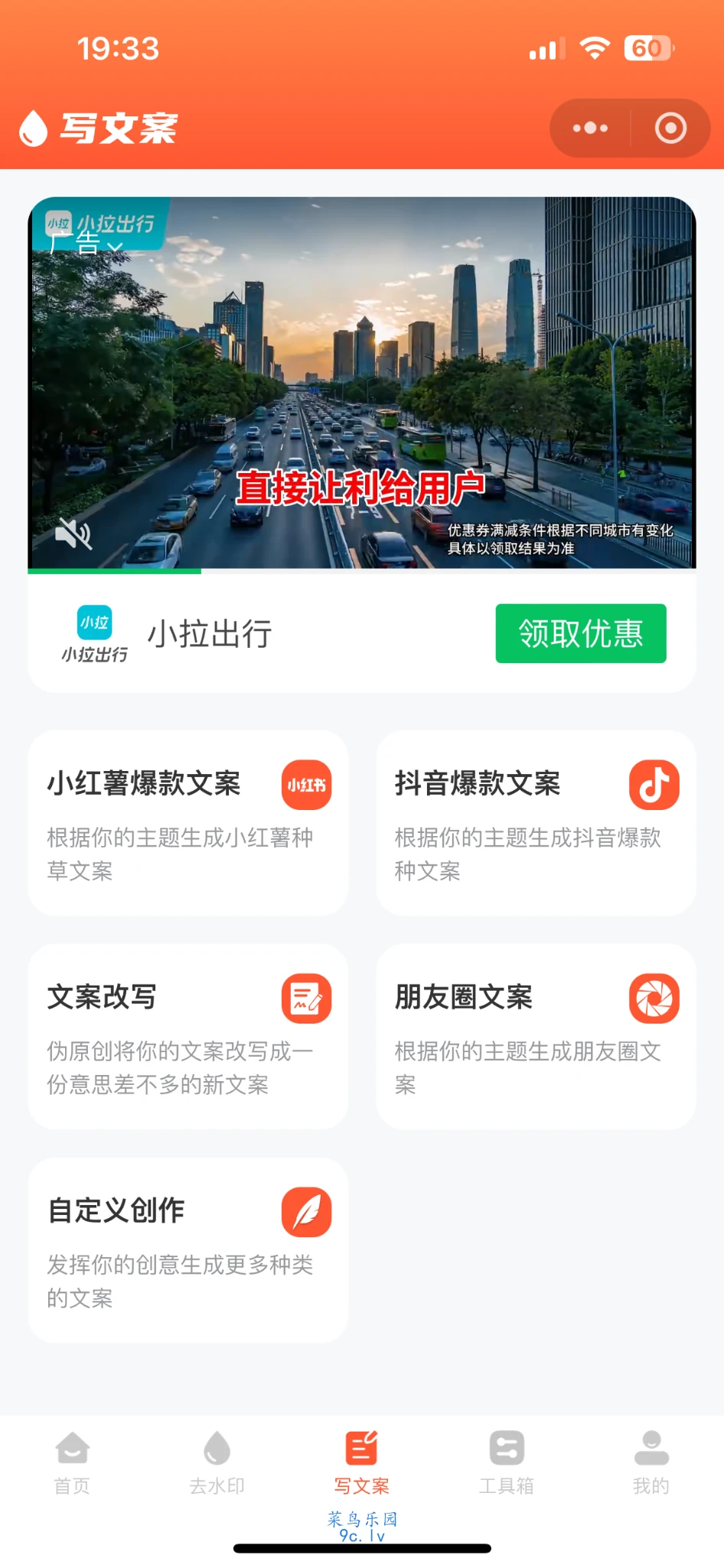Tap the 领取优惠 button
The image size is (724, 1568).
(x=580, y=633)
